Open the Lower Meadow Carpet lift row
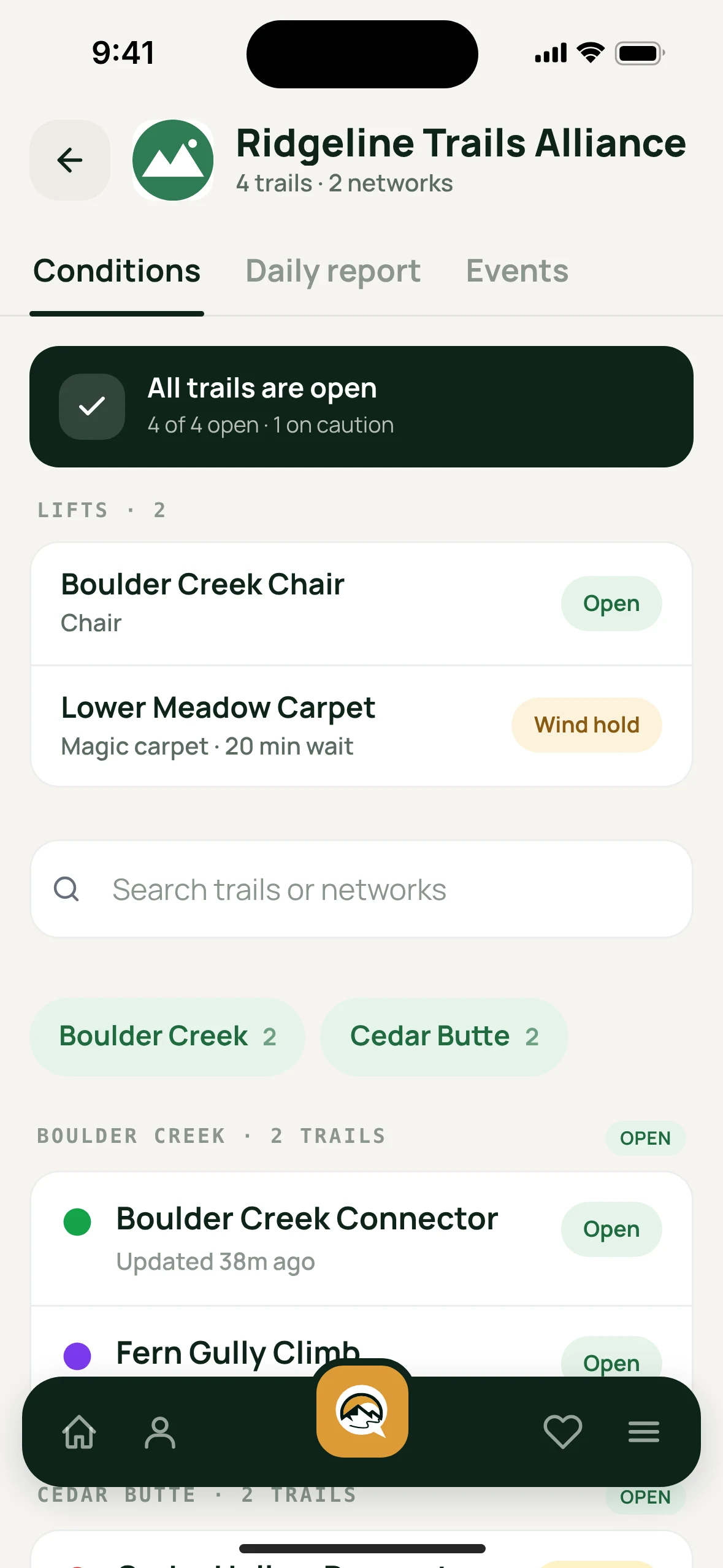Image resolution: width=723 pixels, height=1568 pixels. click(x=361, y=726)
